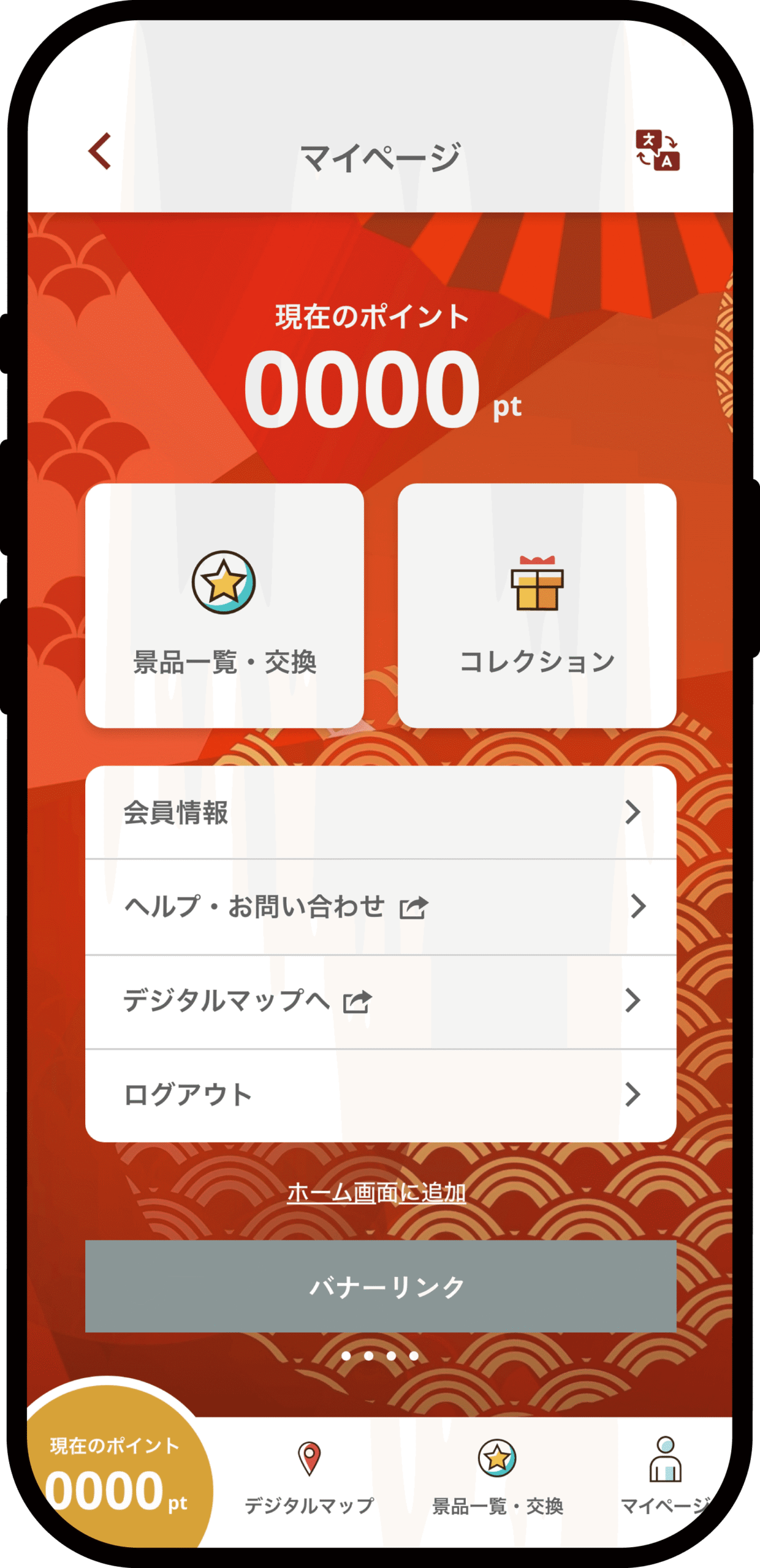Open the デジタルマップへ row
The height and width of the screenshot is (1568, 760).
click(380, 1001)
